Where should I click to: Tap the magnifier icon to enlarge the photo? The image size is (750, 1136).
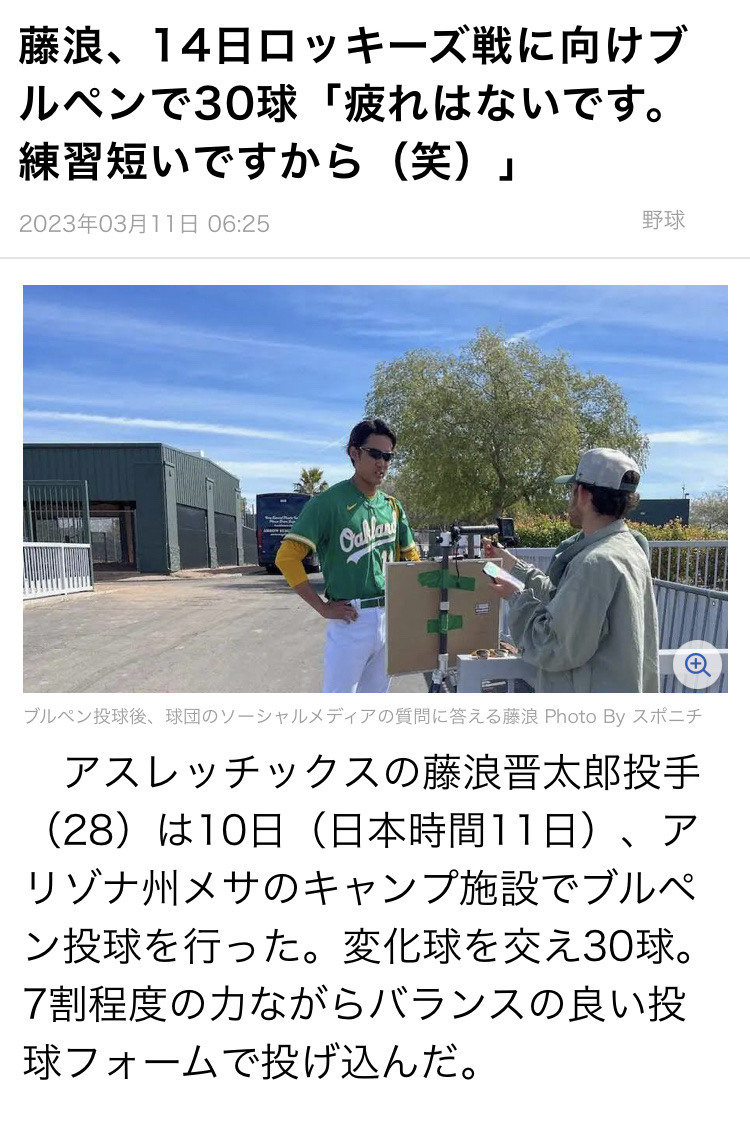[x=697, y=665]
